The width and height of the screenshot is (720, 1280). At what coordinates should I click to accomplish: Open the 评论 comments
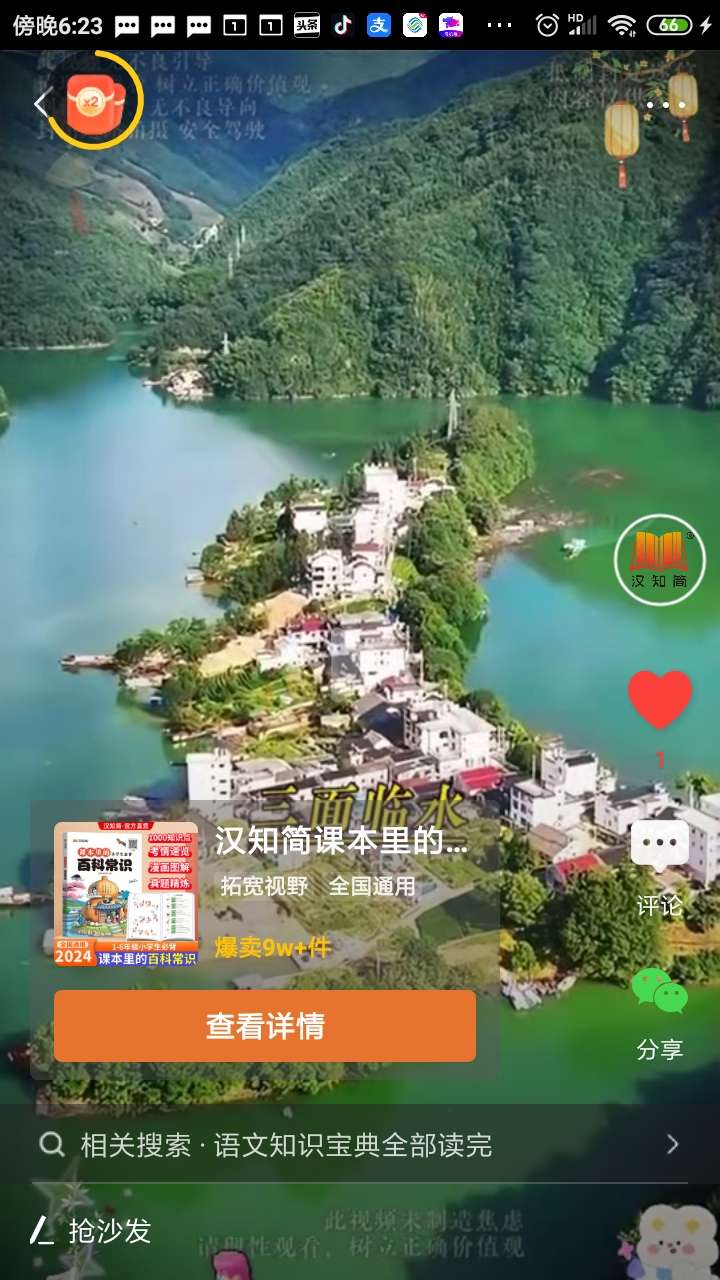(659, 867)
